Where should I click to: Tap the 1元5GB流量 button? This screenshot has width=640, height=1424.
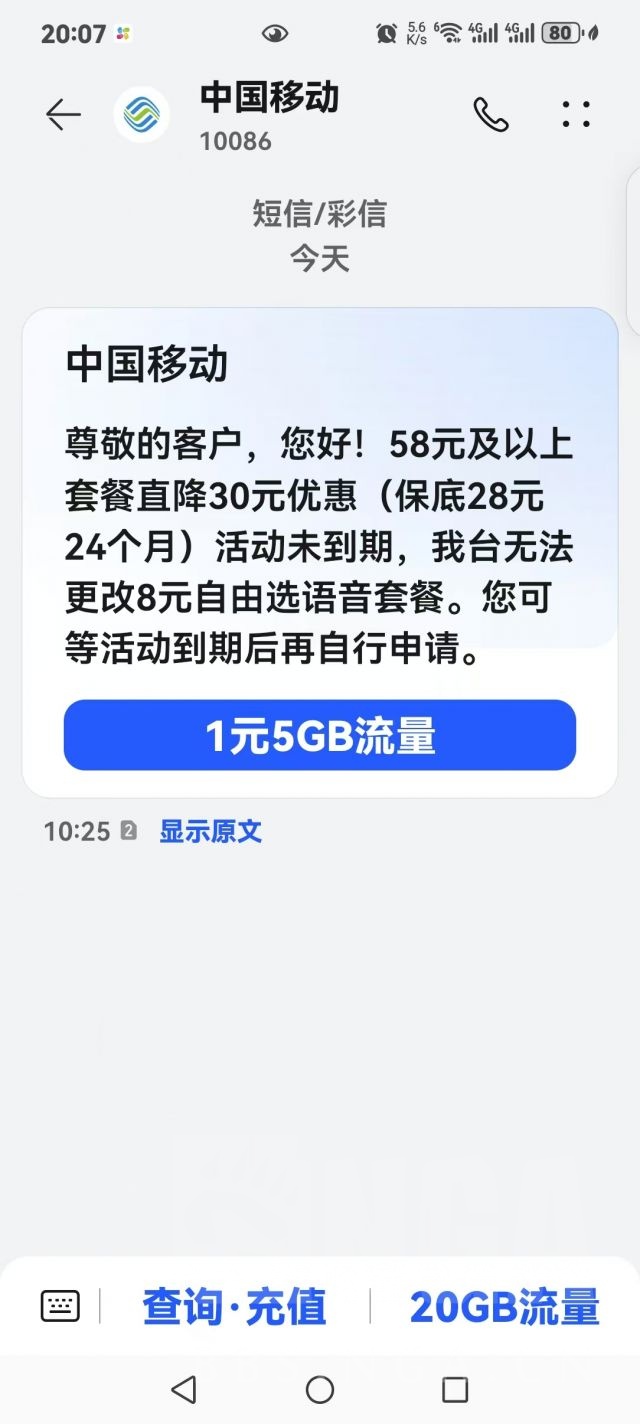pos(320,736)
